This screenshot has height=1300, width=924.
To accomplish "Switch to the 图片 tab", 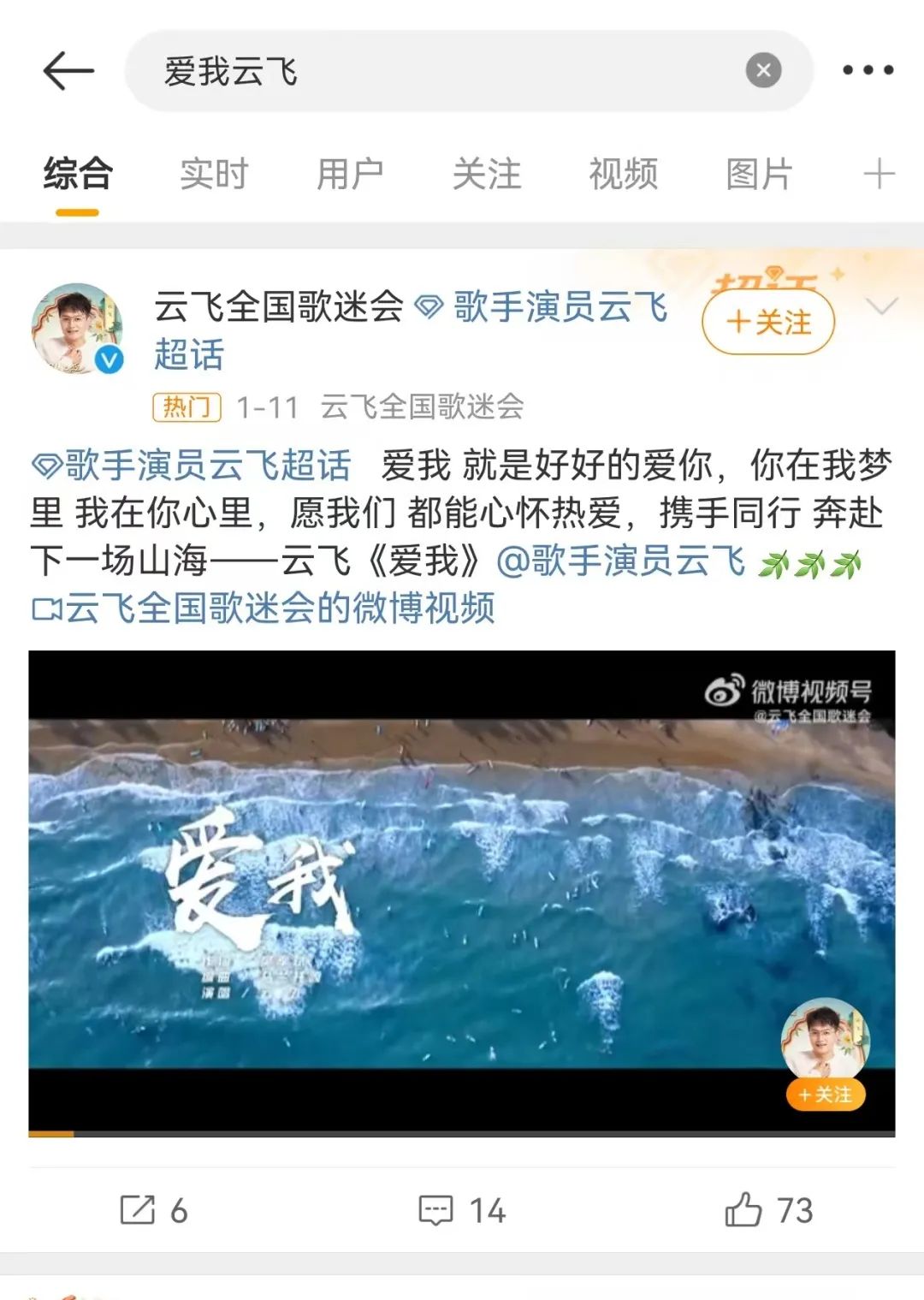I will click(759, 175).
